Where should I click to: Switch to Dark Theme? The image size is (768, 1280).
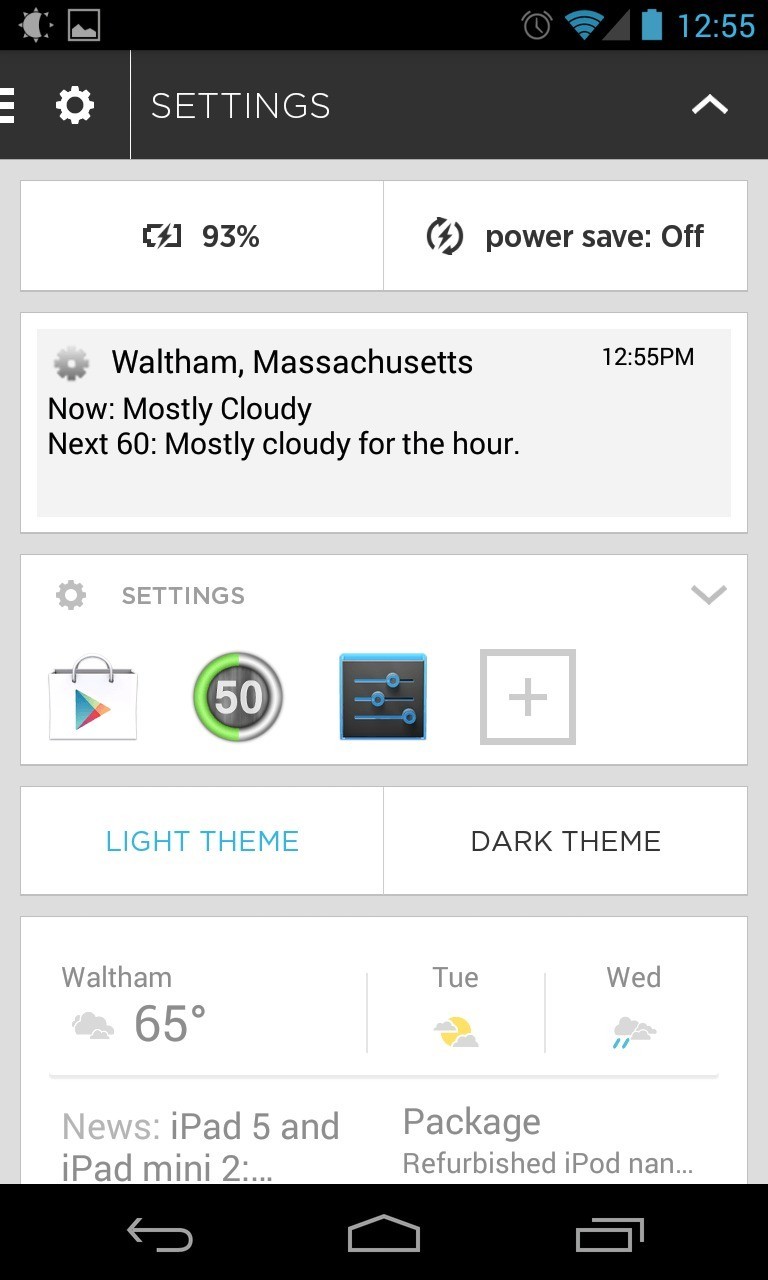coord(565,841)
